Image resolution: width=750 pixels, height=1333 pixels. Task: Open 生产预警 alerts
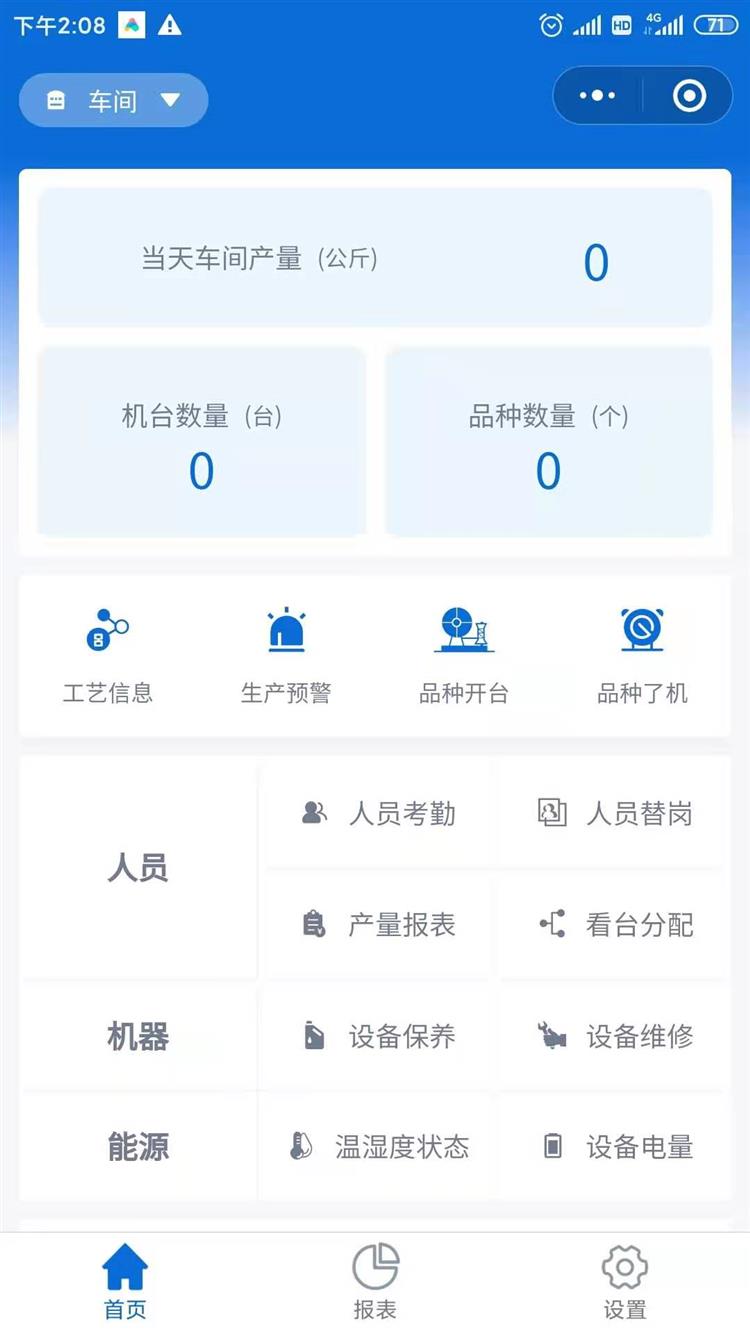(286, 656)
